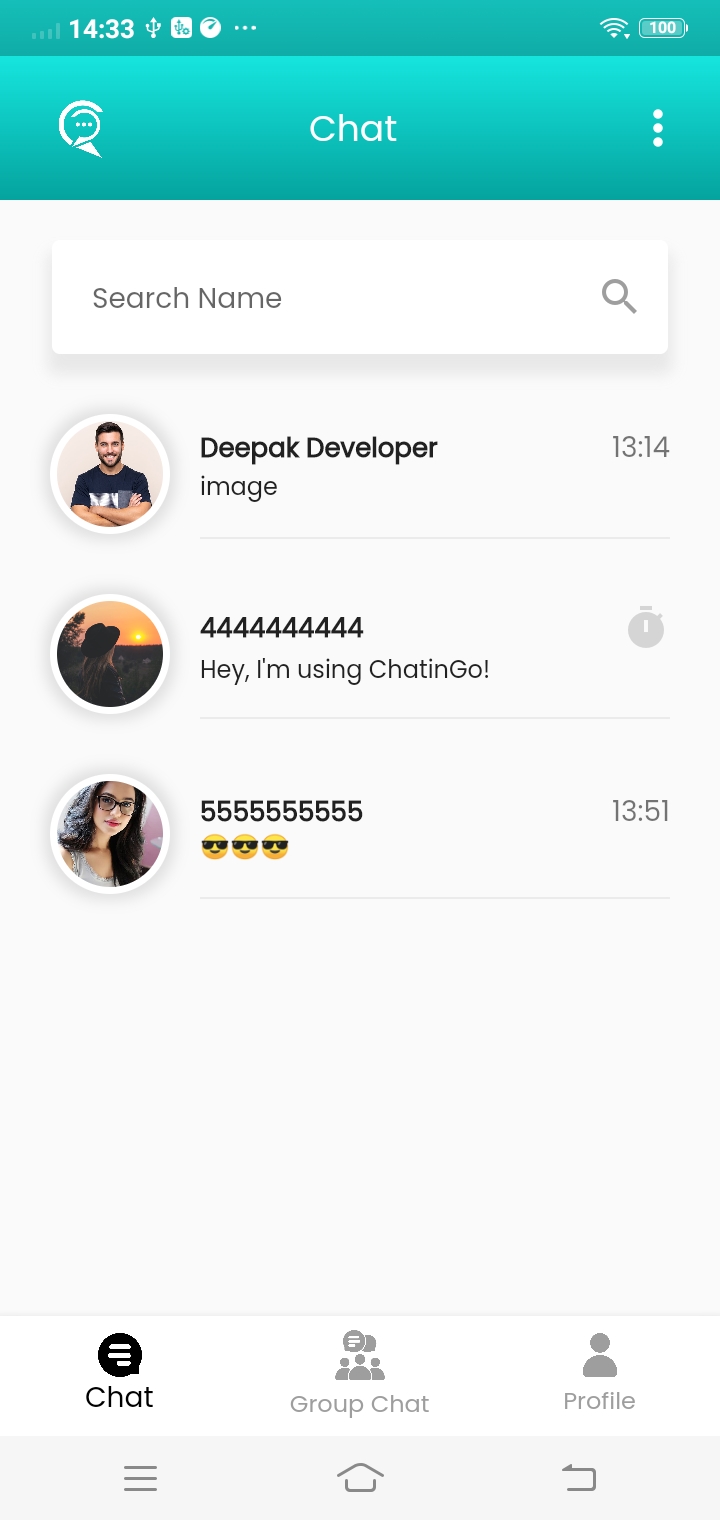Tap the Search Name field
This screenshot has height=1520, width=720.
coord(320,298)
